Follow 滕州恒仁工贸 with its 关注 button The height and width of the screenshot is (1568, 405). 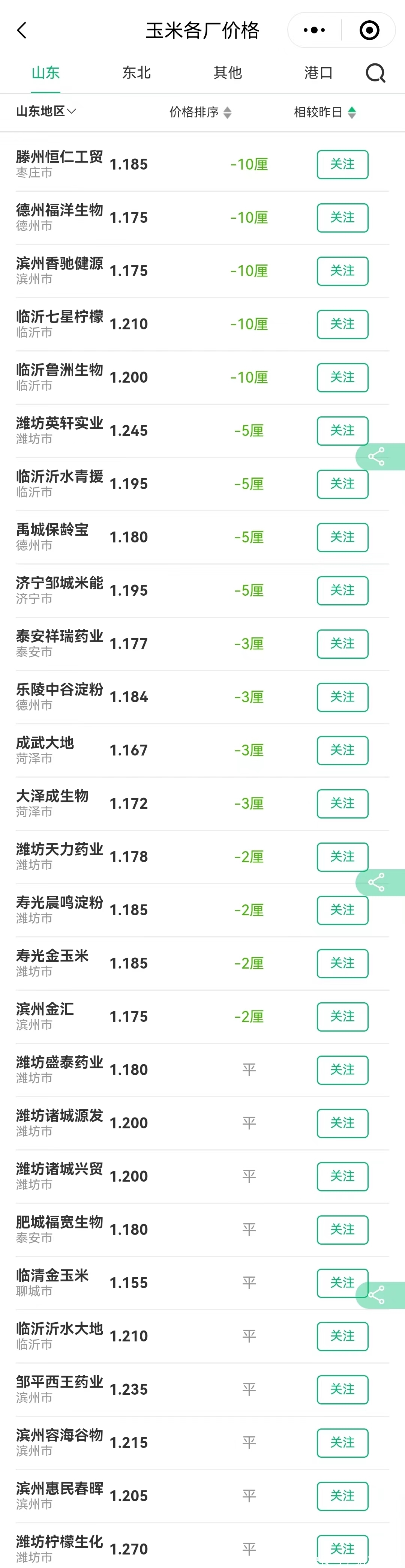(342, 164)
